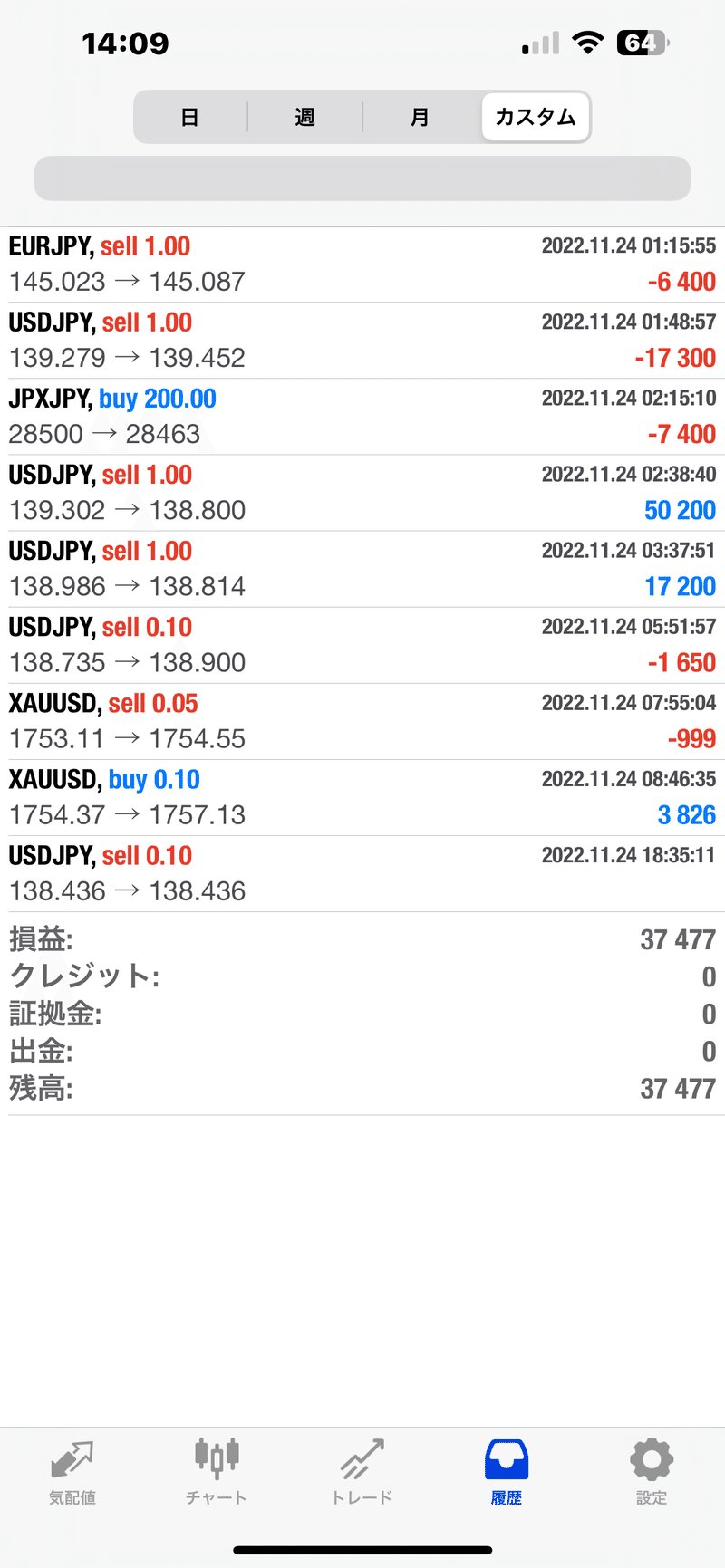Tap the XAUUSD sell 0.05 losing trade
Image resolution: width=725 pixels, height=1568 pixels.
click(362, 720)
